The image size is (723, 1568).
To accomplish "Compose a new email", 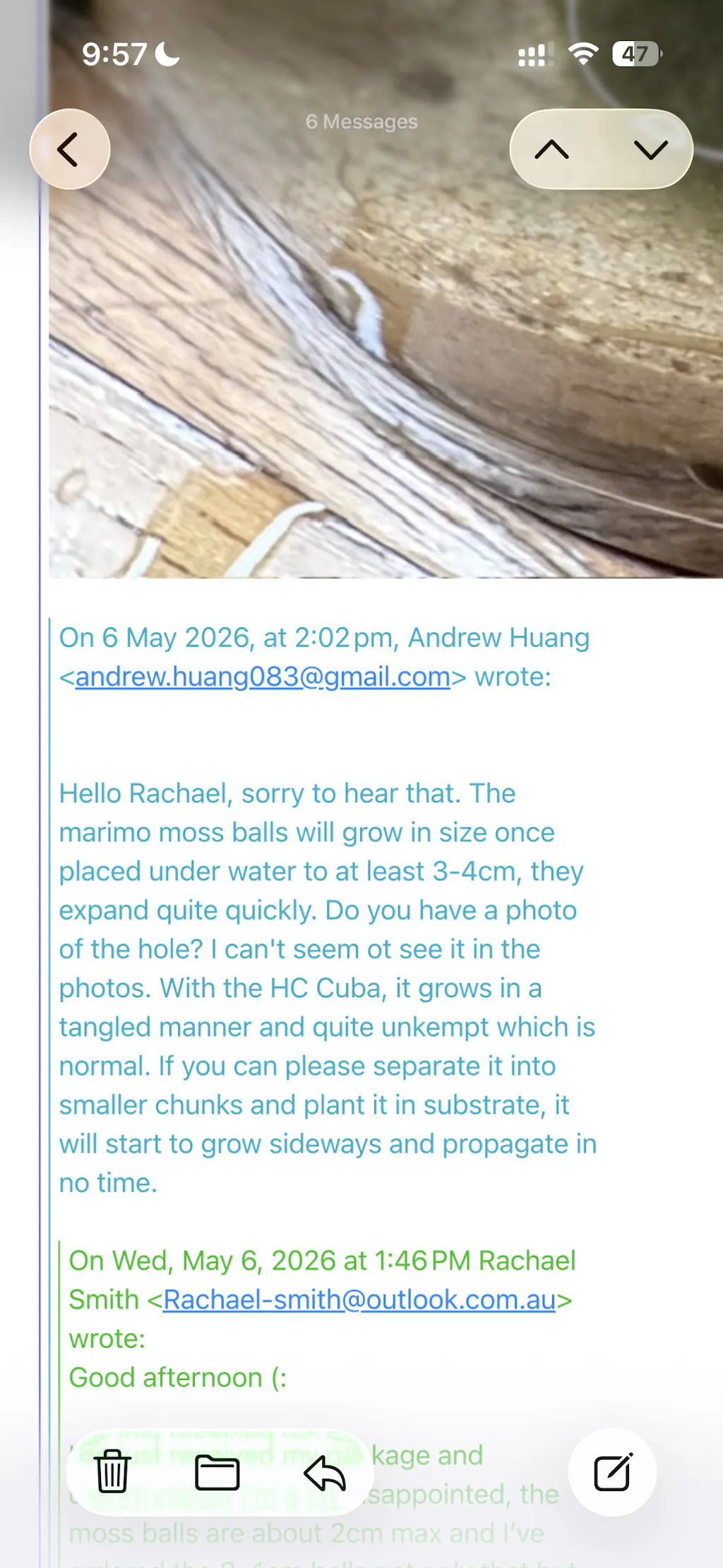I will pos(613,1473).
